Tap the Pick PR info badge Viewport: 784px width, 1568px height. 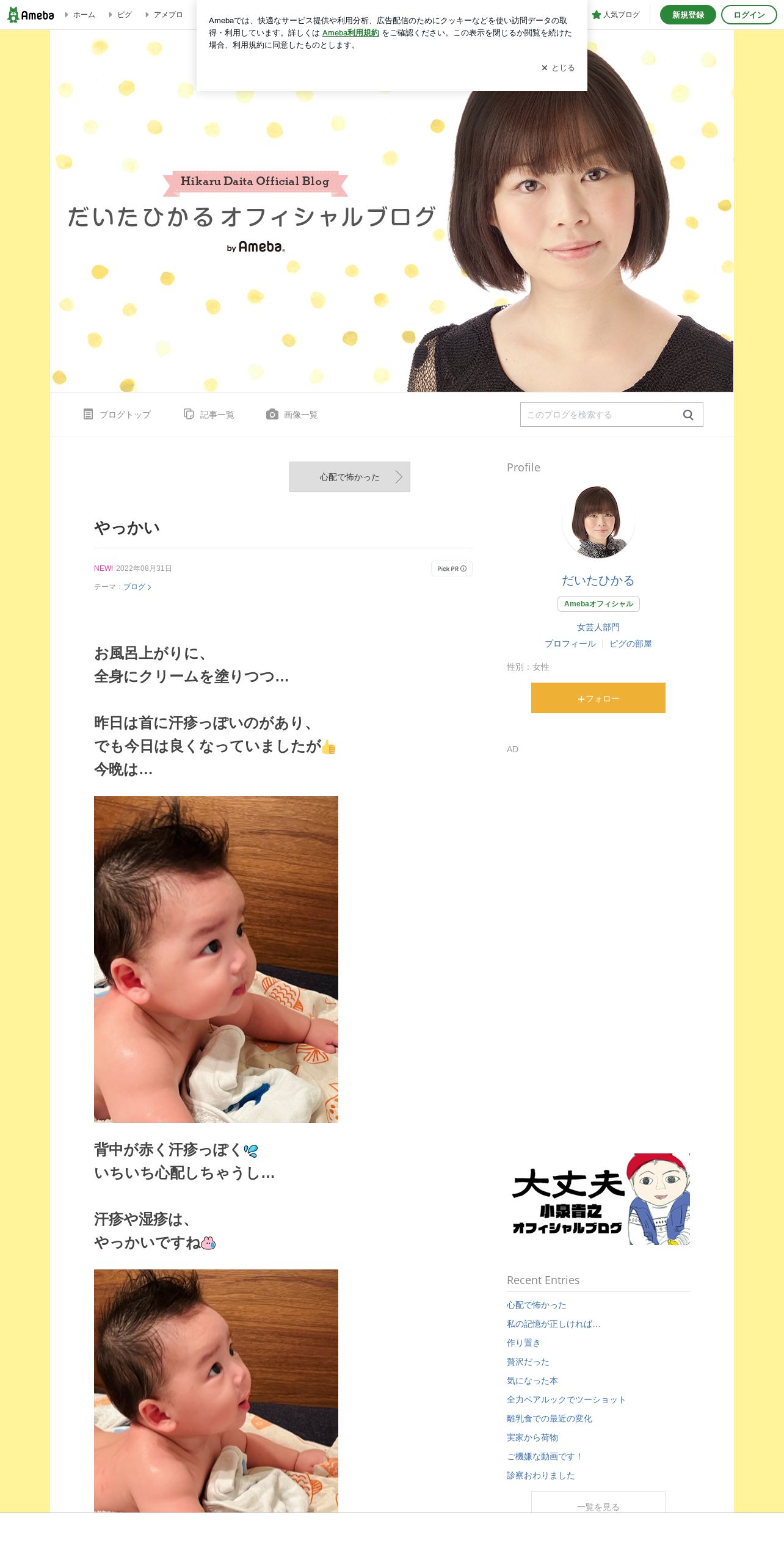(x=452, y=568)
